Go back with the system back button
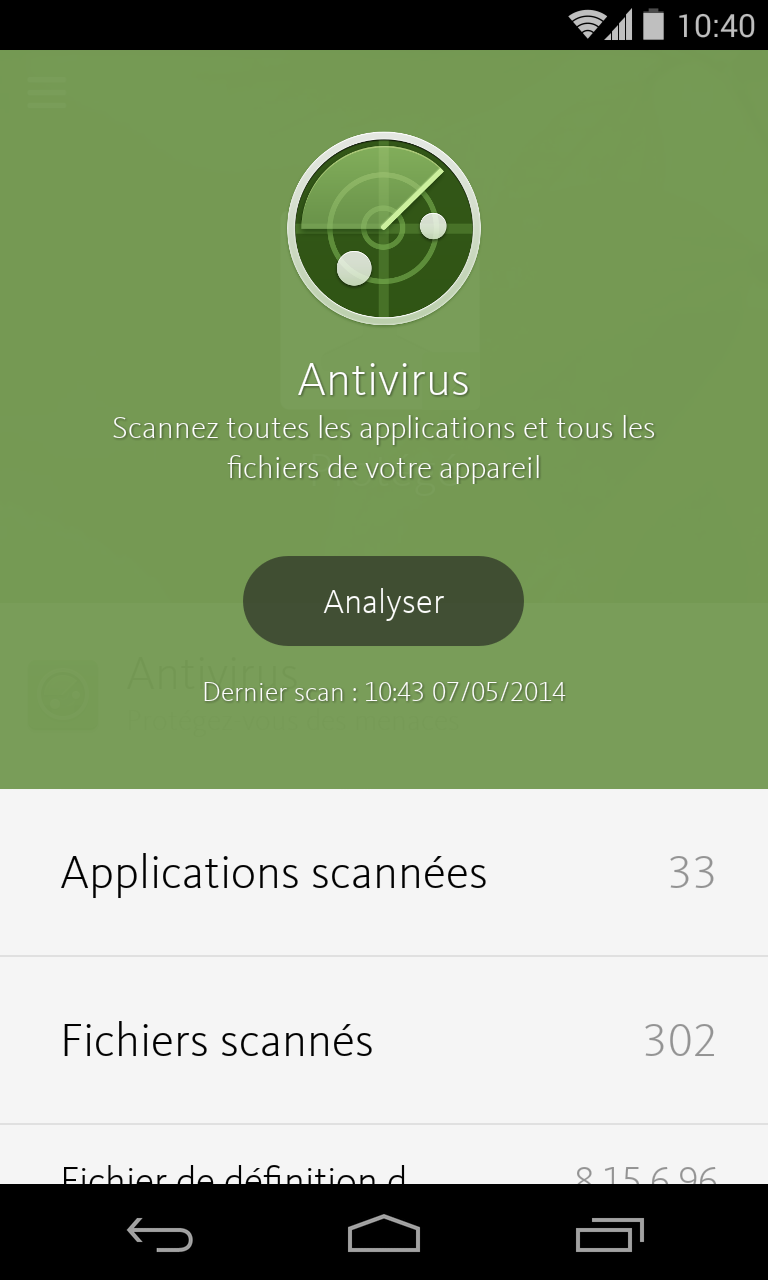This screenshot has width=768, height=1280. [x=160, y=1235]
